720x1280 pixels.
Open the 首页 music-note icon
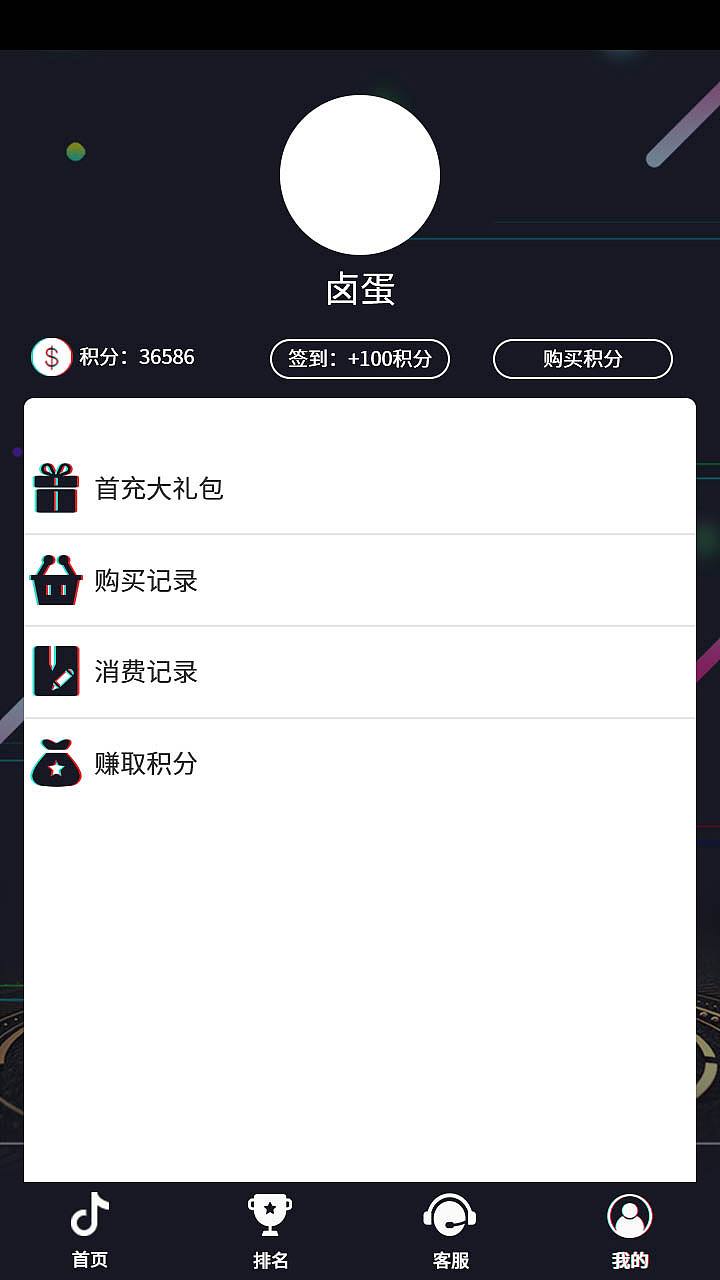90,1215
